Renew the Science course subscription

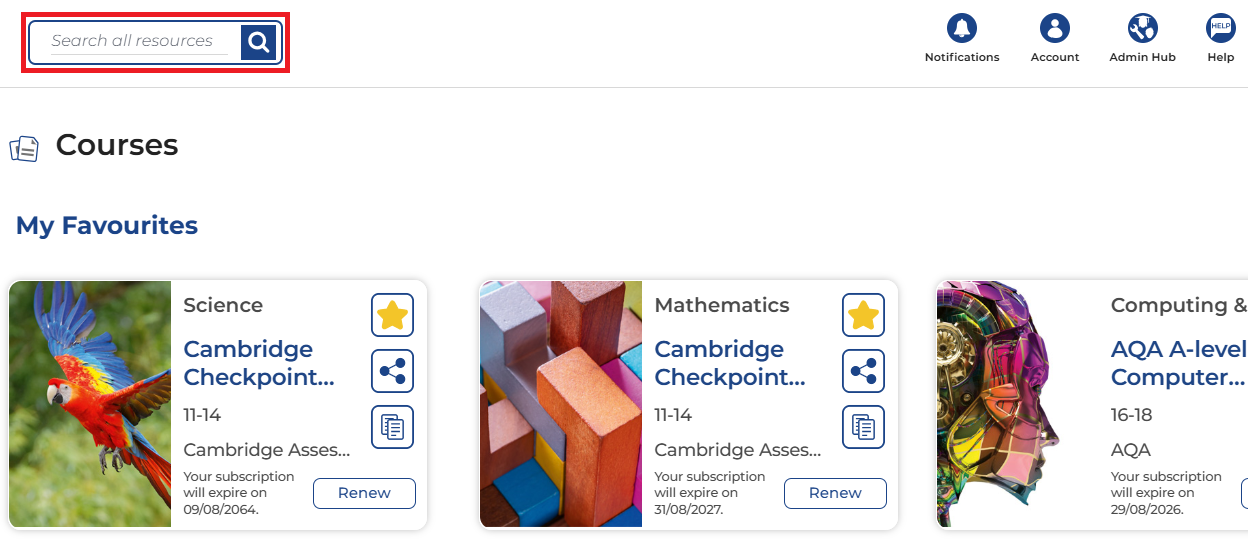tap(364, 493)
